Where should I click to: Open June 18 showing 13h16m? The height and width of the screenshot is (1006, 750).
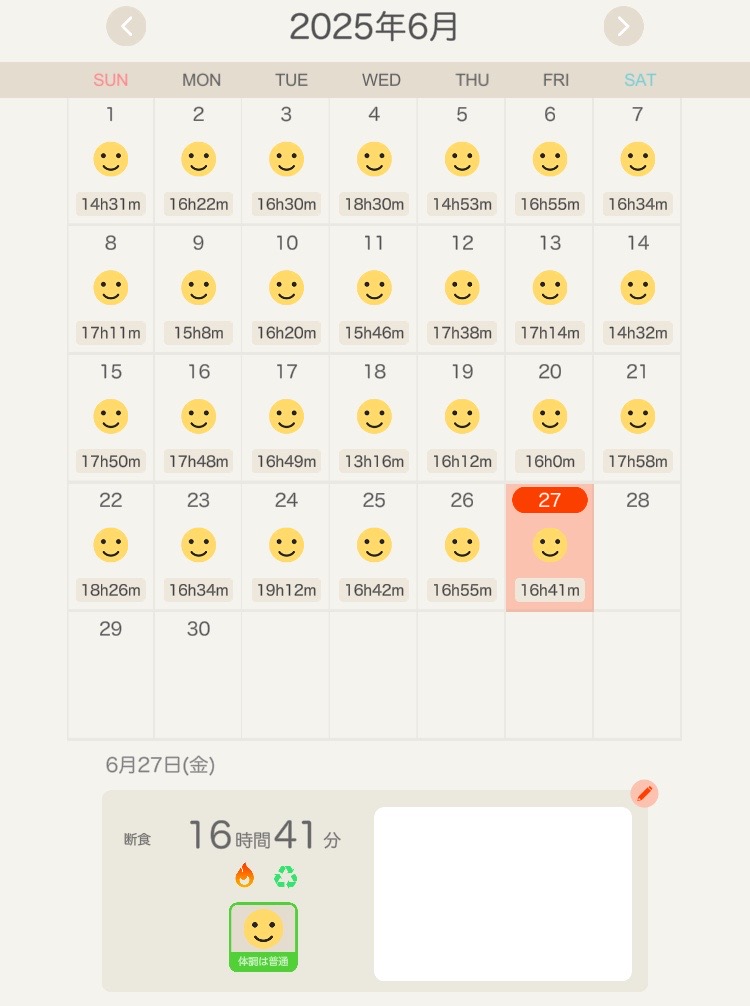pyautogui.click(x=374, y=417)
